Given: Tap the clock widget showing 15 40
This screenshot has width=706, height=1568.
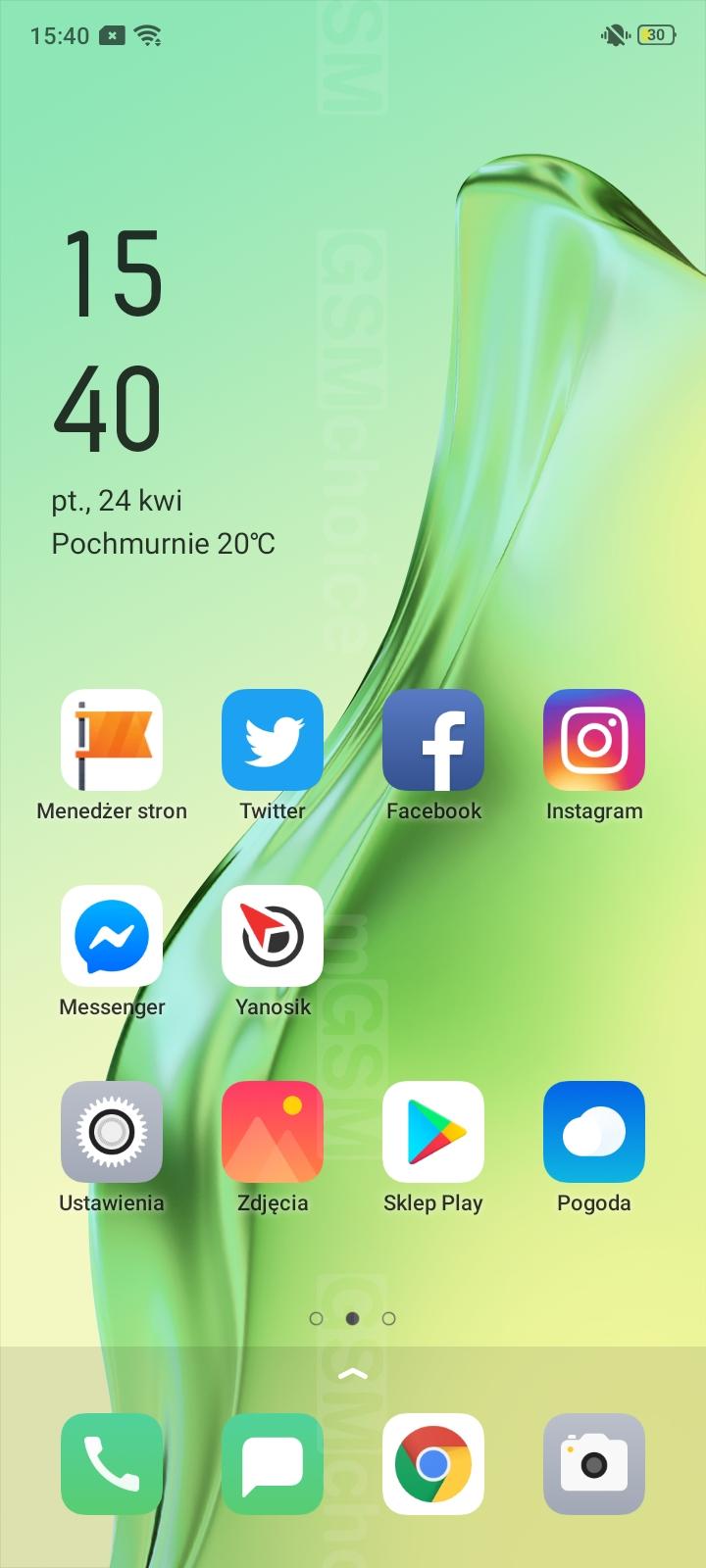Looking at the screenshot, I should 109,340.
